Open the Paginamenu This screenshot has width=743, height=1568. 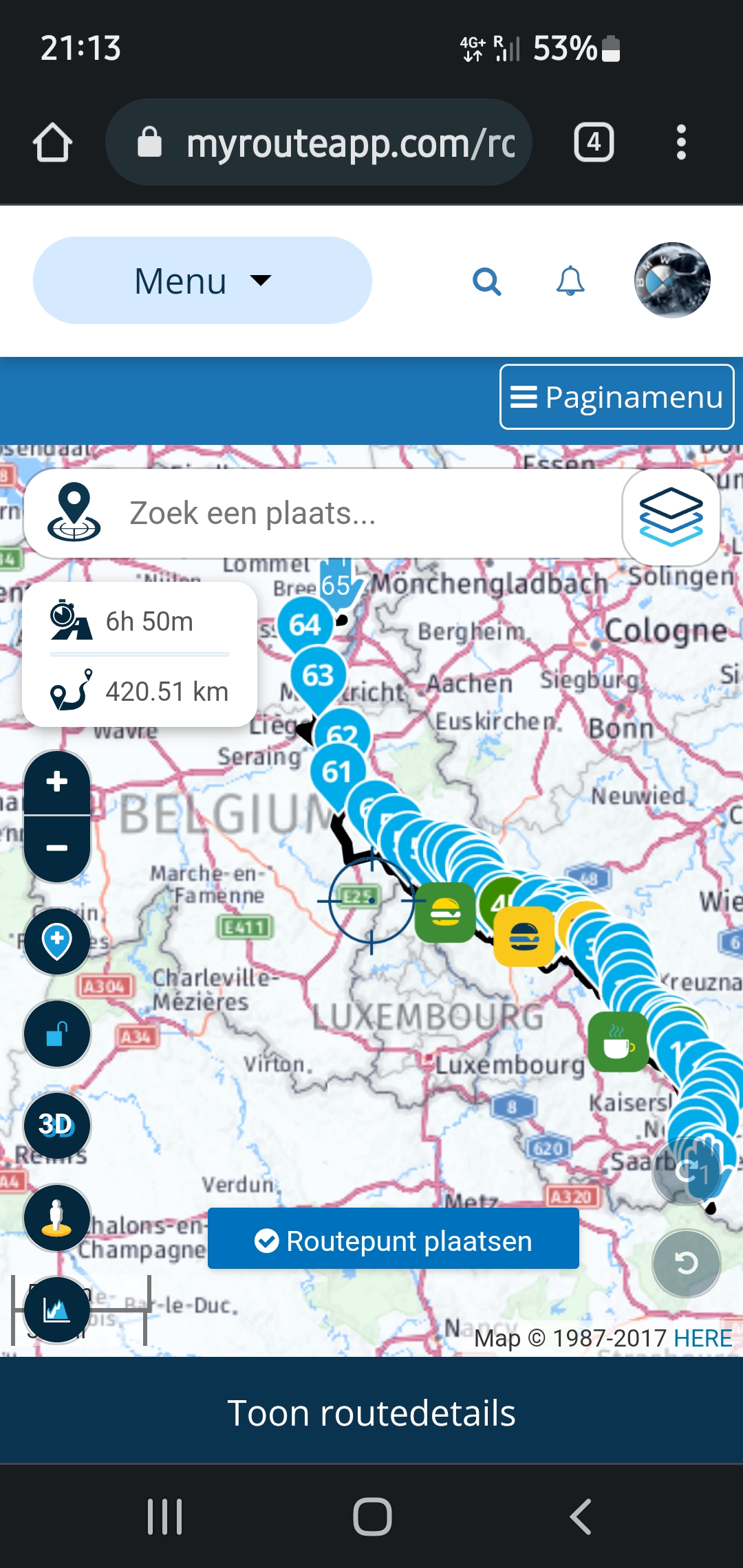click(617, 397)
